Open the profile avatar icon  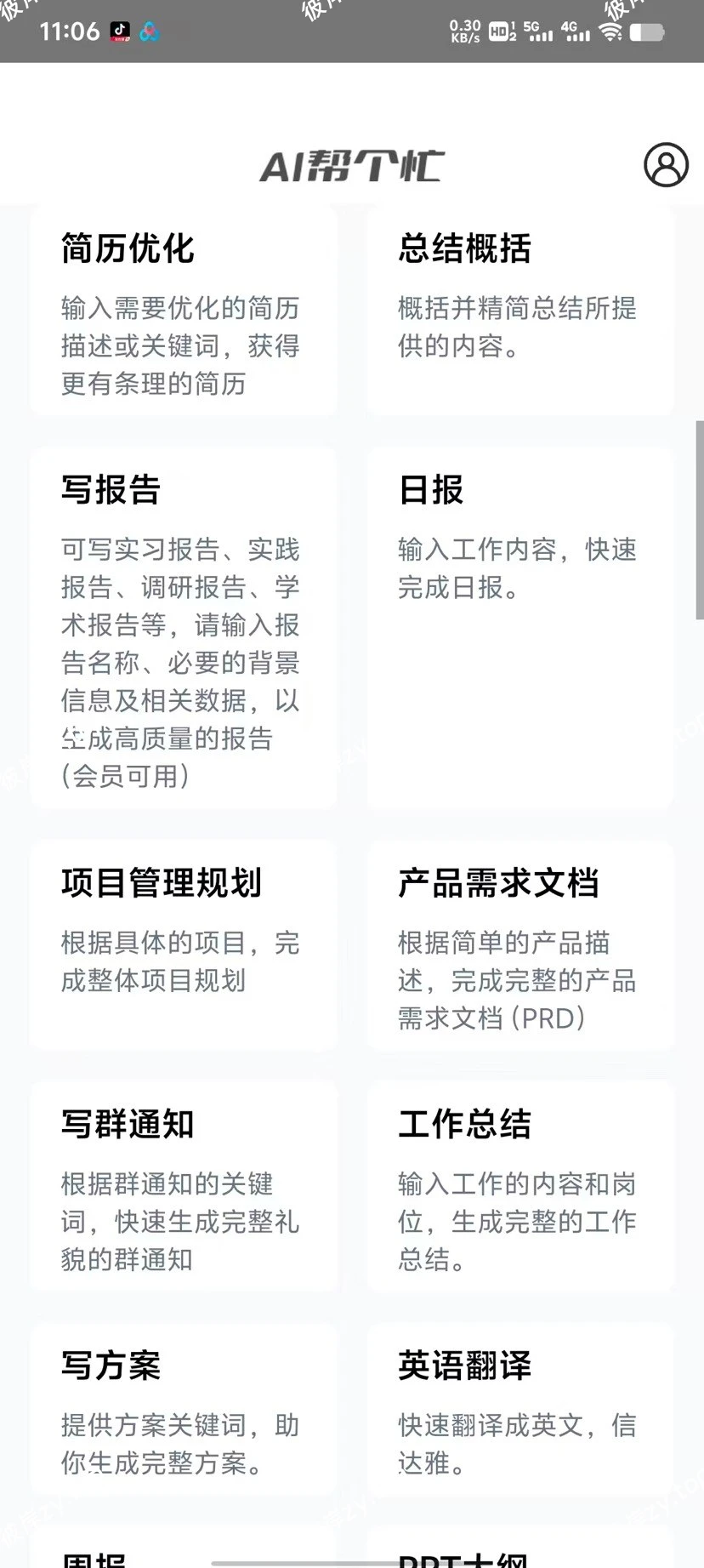666,166
